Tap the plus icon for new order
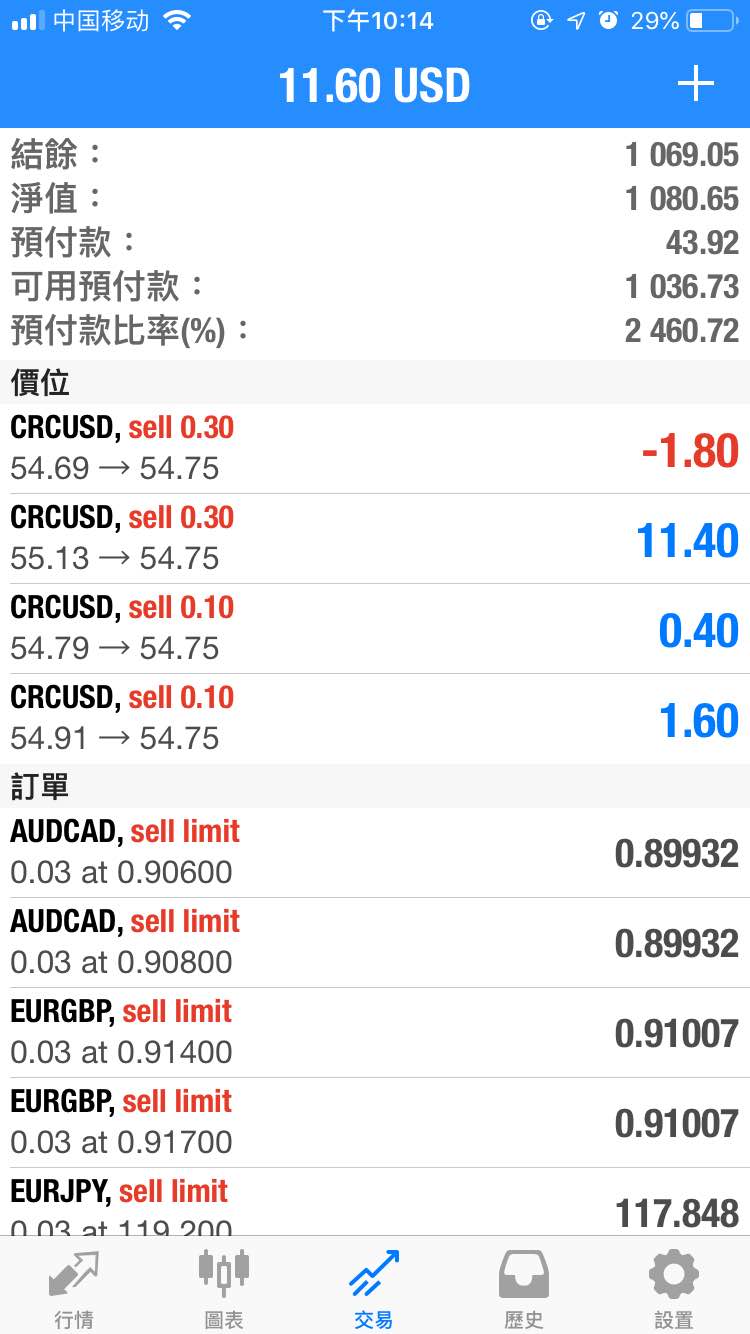The height and width of the screenshot is (1334, 750). 696,85
